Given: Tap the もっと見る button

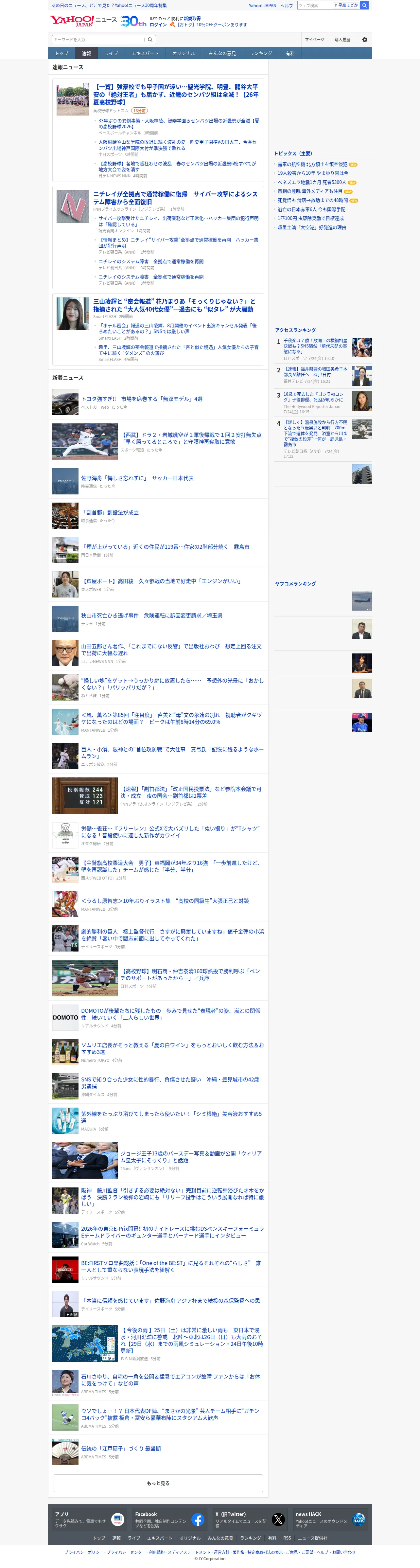Looking at the screenshot, I should (x=158, y=1483).
